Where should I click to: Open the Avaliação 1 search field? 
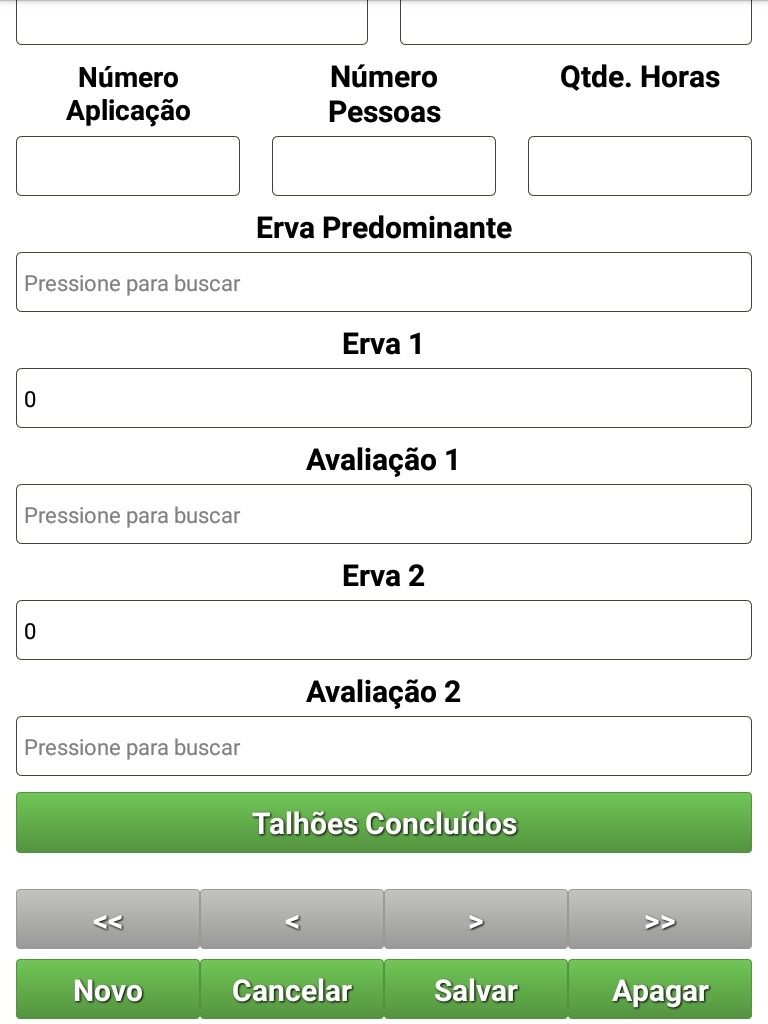[x=384, y=514]
